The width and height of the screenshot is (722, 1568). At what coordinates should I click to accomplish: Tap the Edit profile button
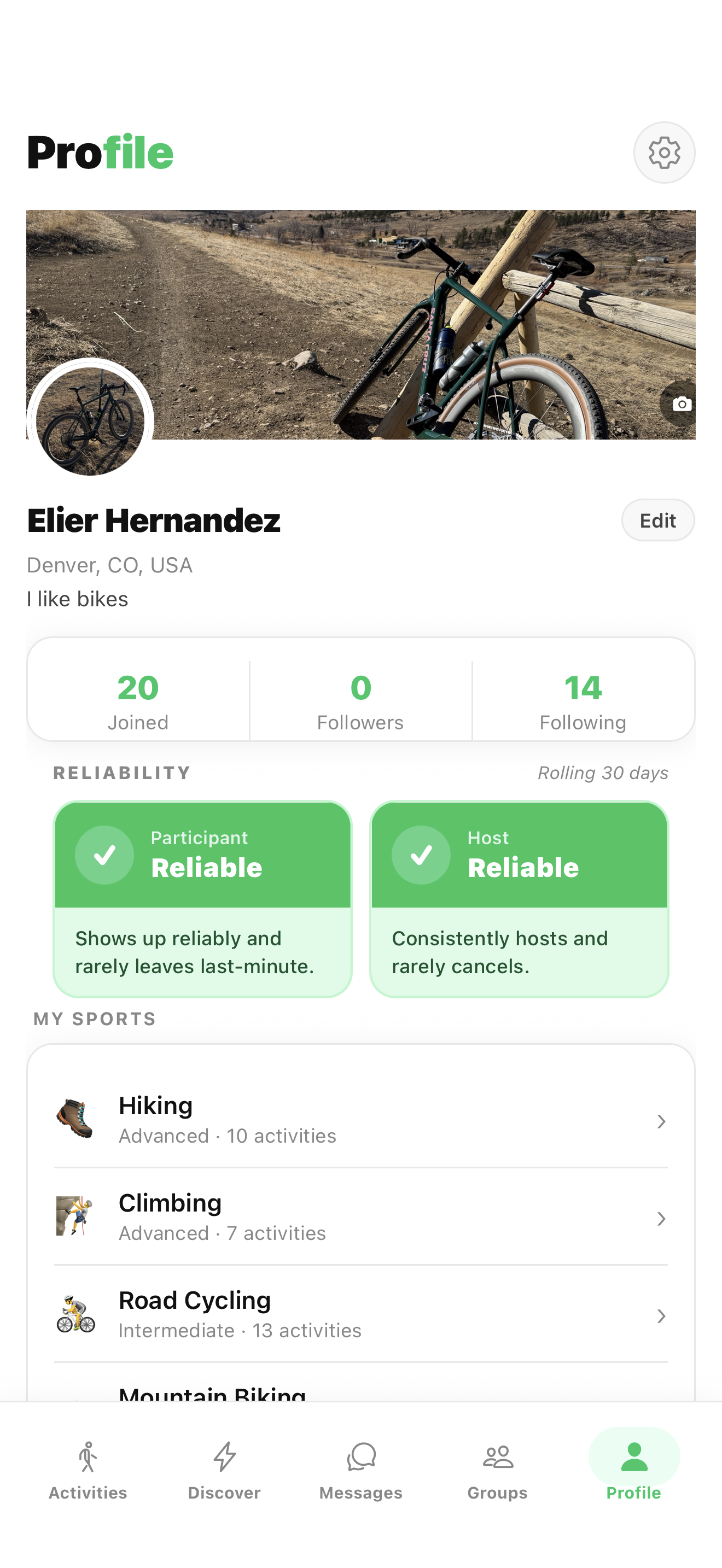(x=657, y=520)
